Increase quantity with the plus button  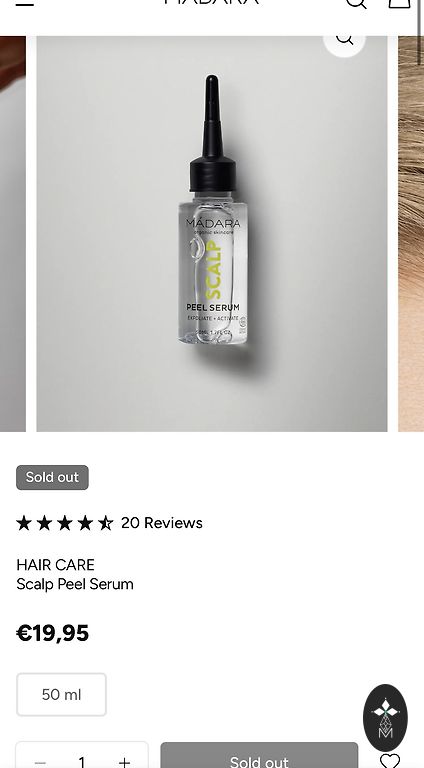pos(124,762)
